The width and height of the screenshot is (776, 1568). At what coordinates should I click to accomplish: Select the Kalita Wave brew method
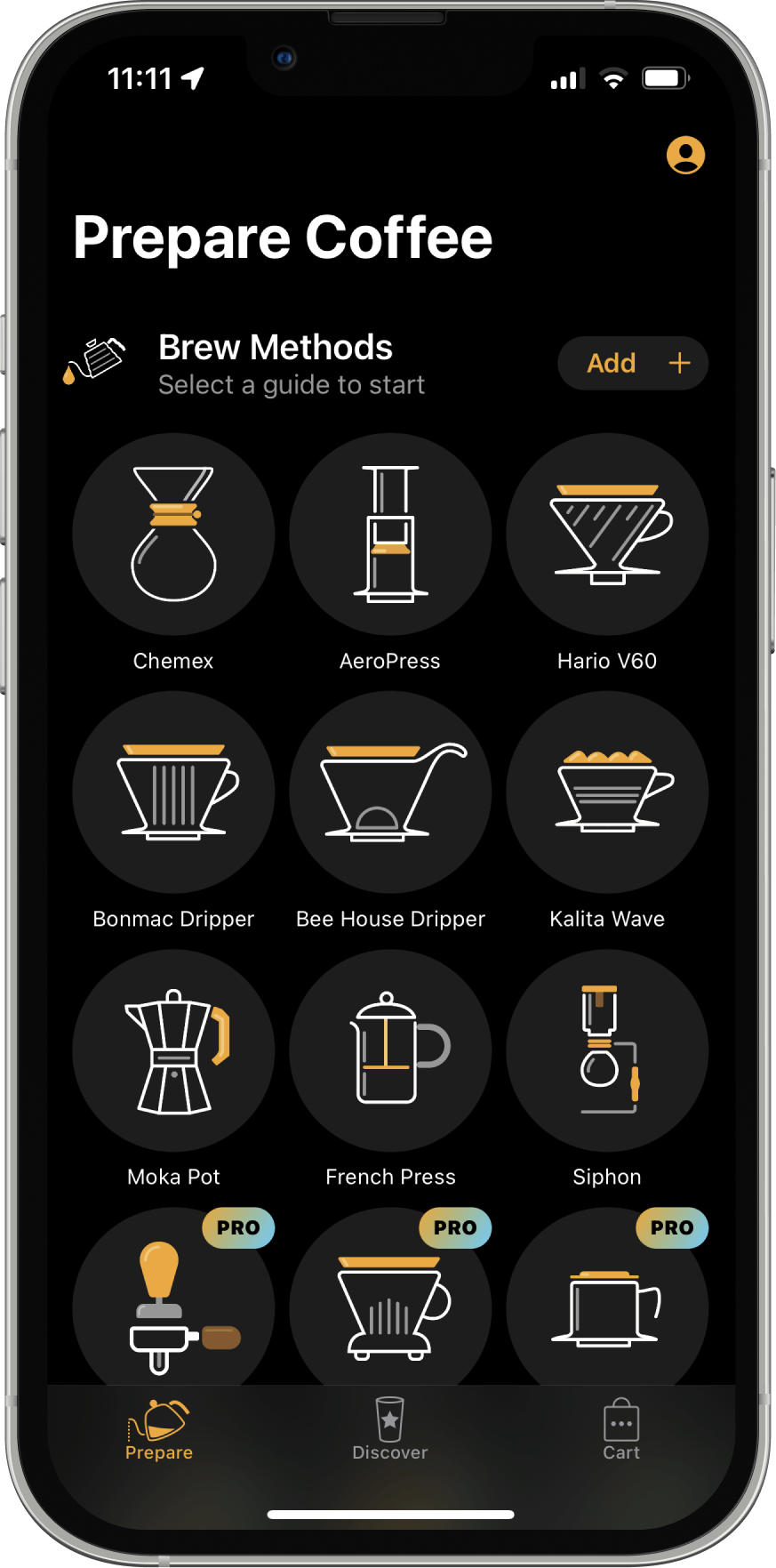[x=607, y=792]
